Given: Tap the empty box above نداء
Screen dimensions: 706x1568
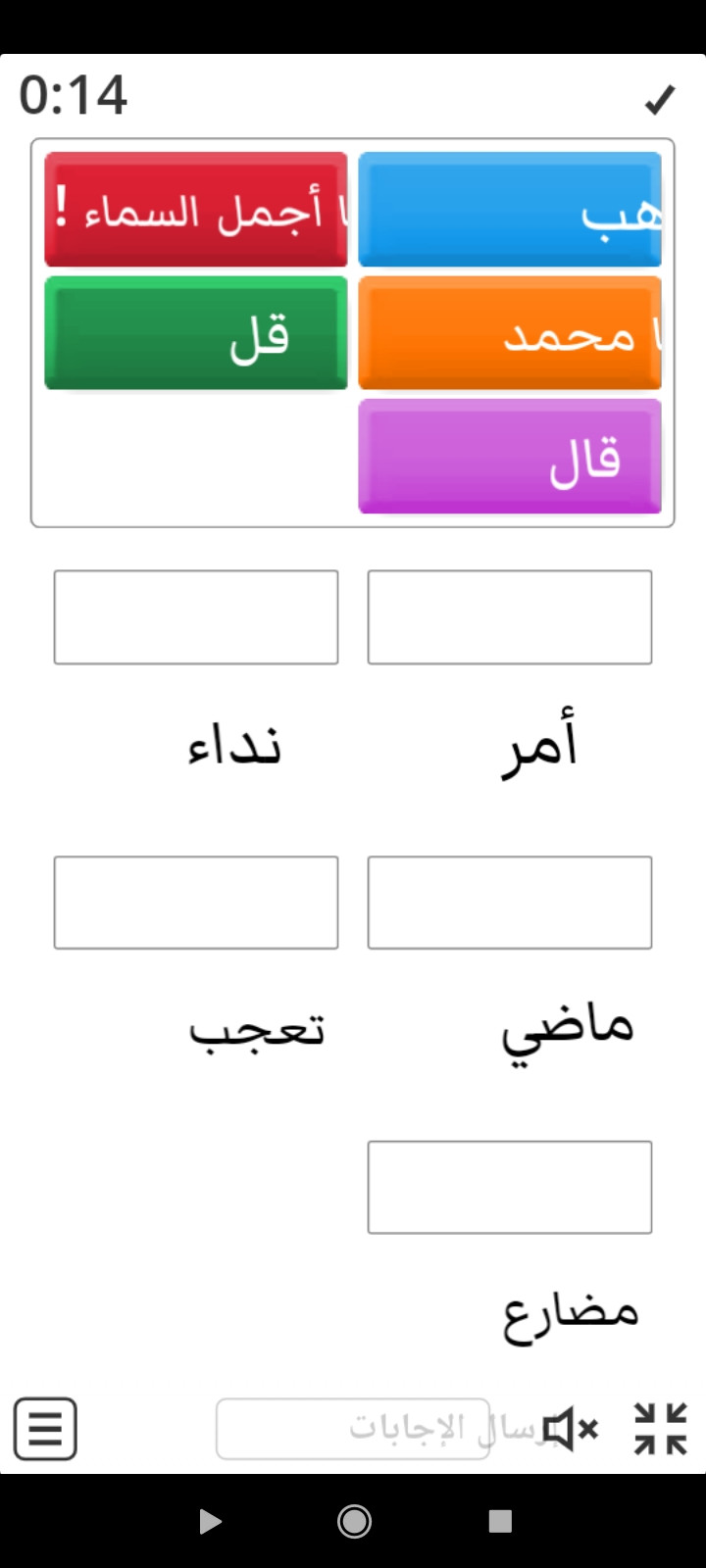Looking at the screenshot, I should [196, 617].
